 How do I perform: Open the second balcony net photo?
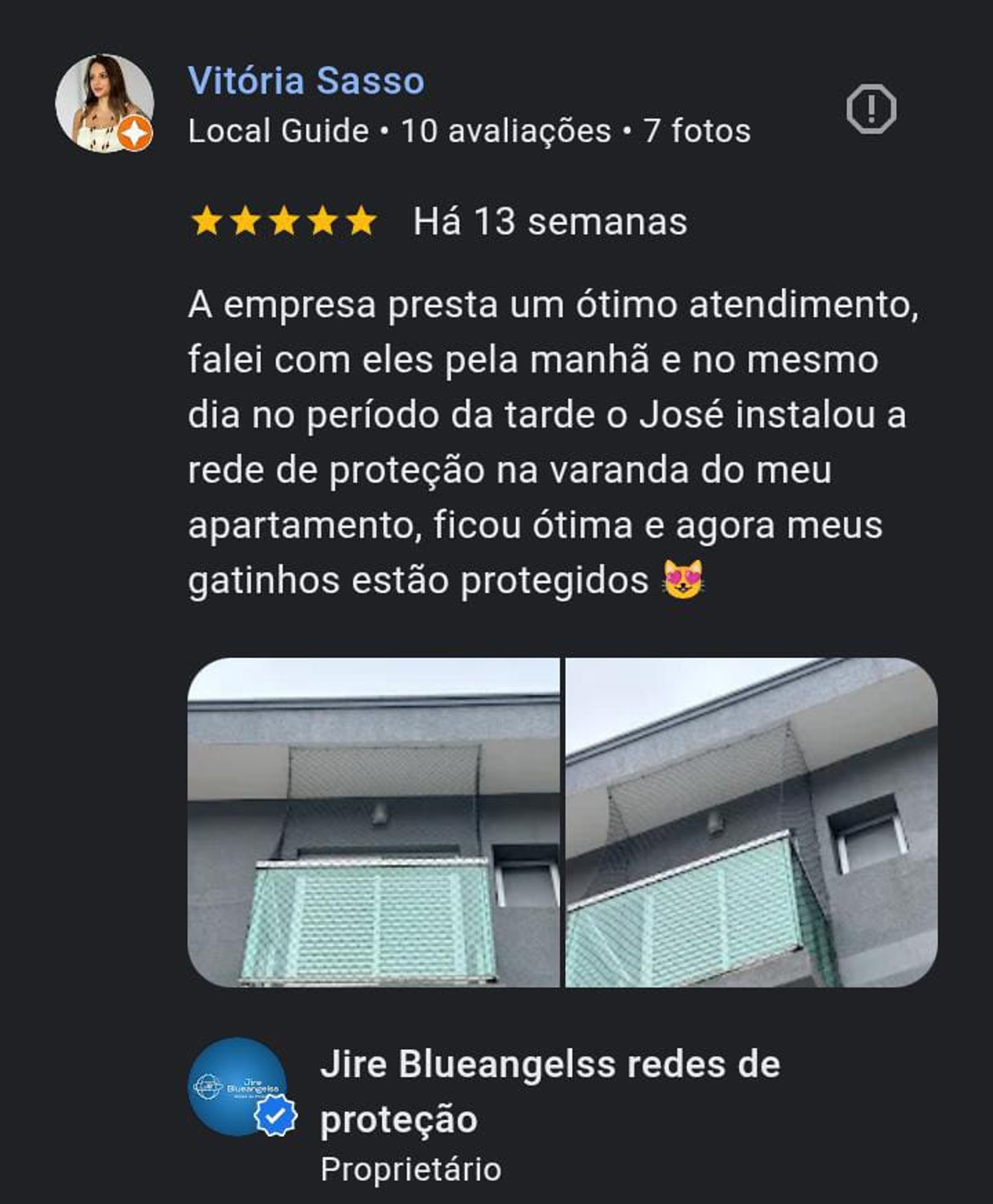click(x=751, y=822)
